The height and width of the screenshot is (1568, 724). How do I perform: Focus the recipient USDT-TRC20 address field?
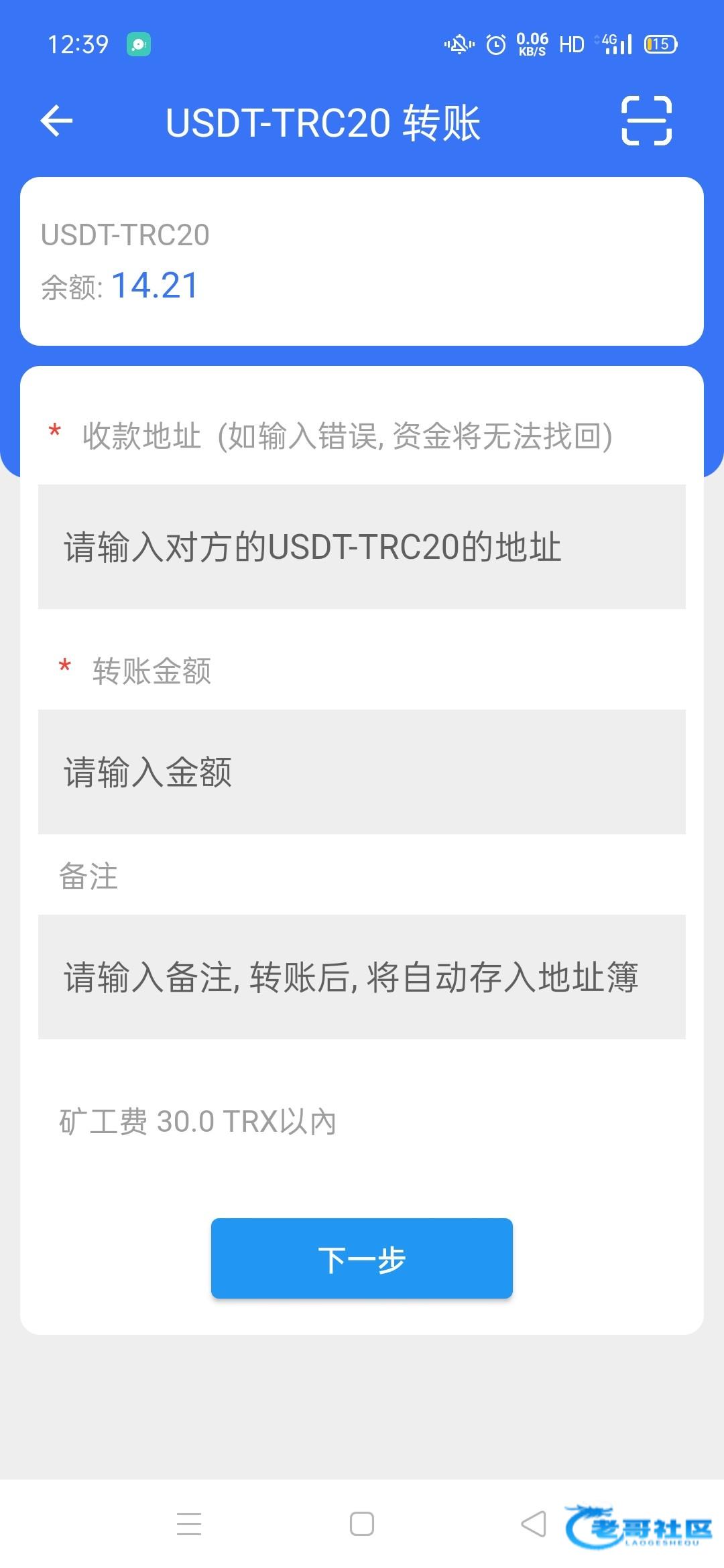(362, 547)
